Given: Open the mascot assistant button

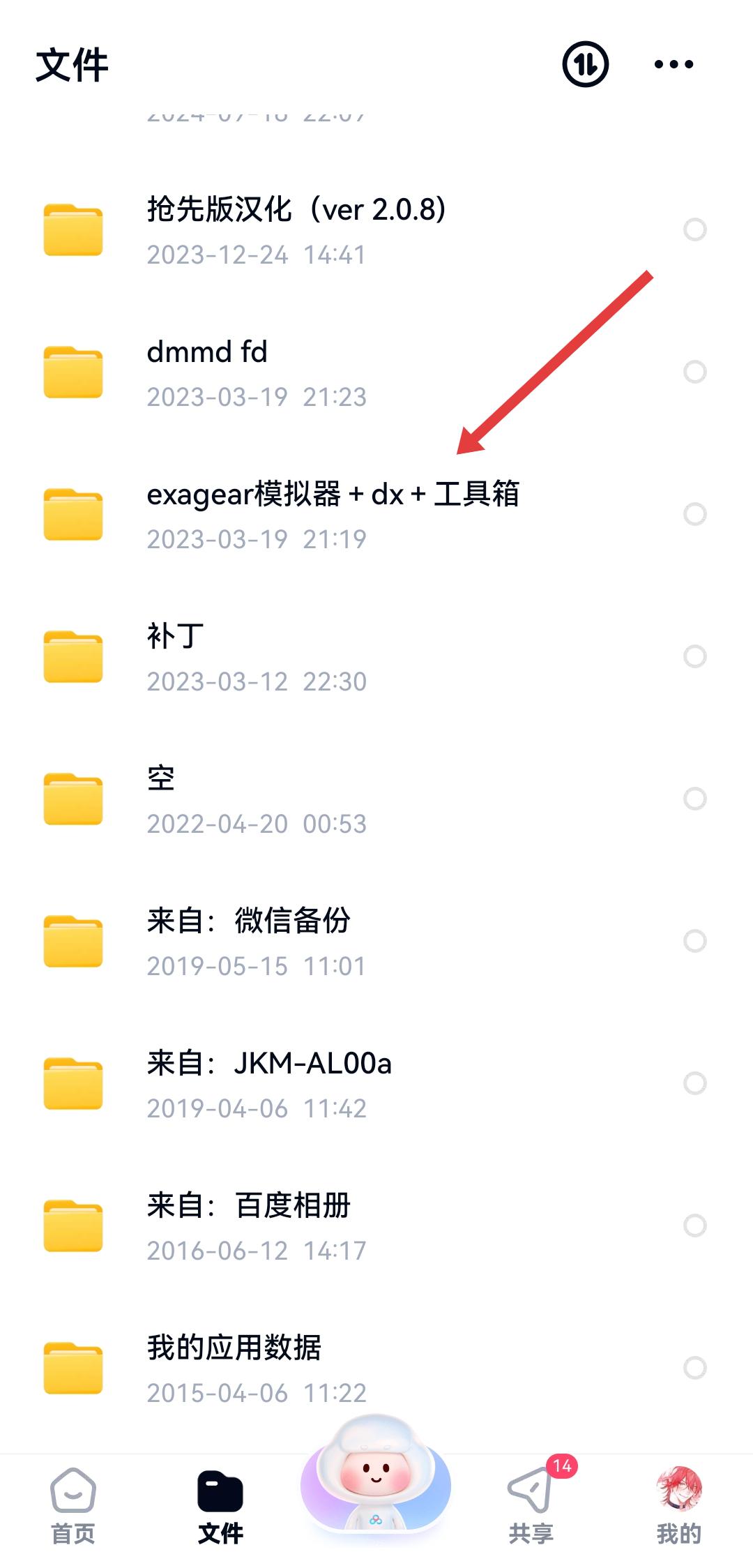Looking at the screenshot, I should [376, 1479].
